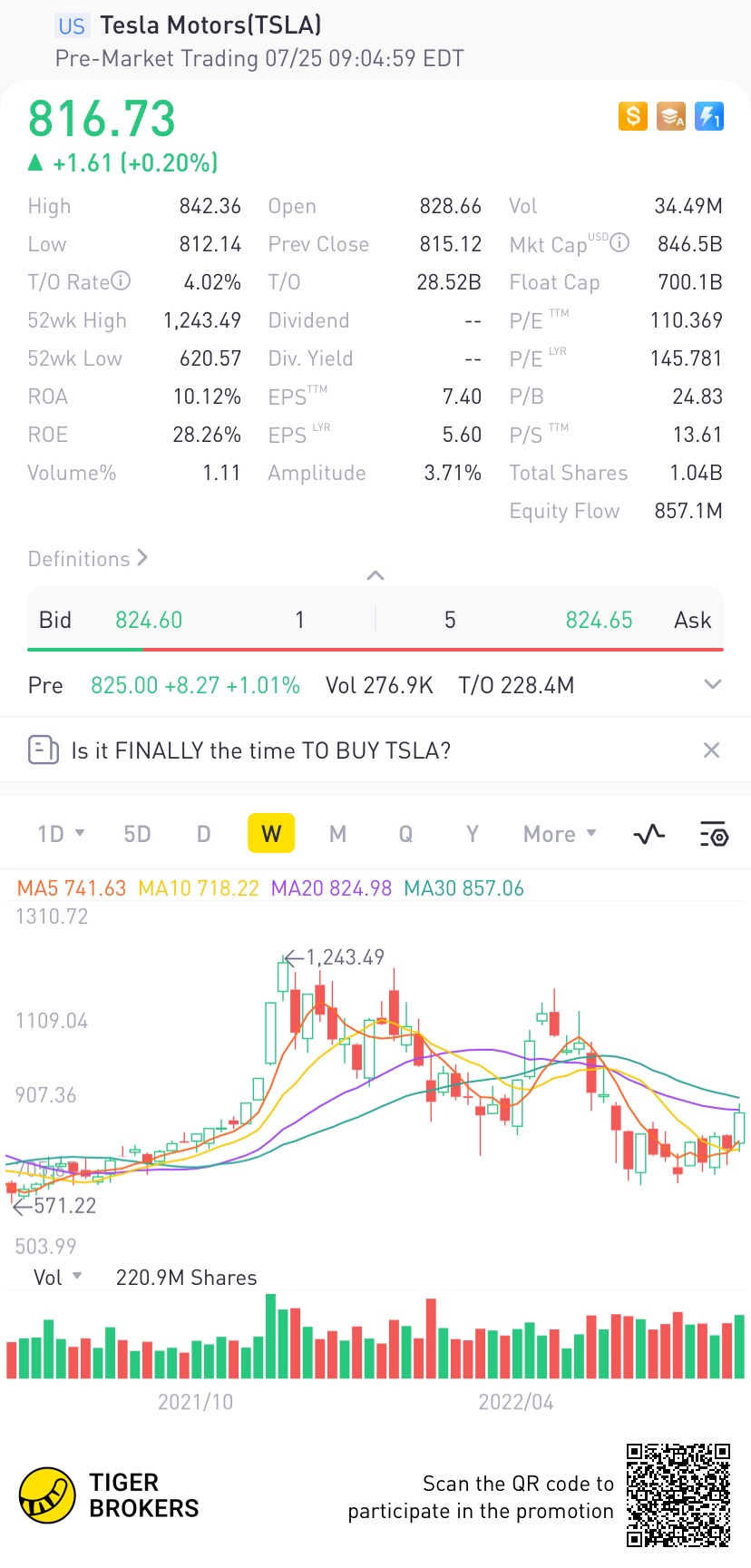
Task: Open the Vol indicator dropdown
Action: coord(58,1278)
